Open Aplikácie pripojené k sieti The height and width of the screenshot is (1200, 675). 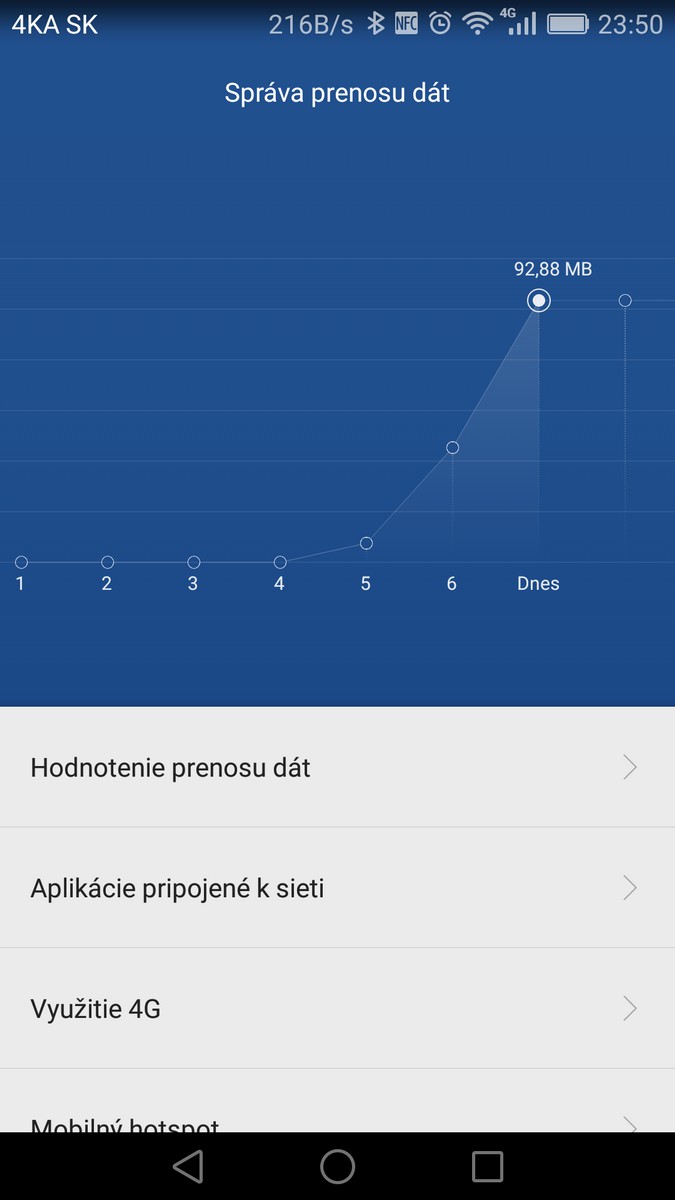pos(337,887)
